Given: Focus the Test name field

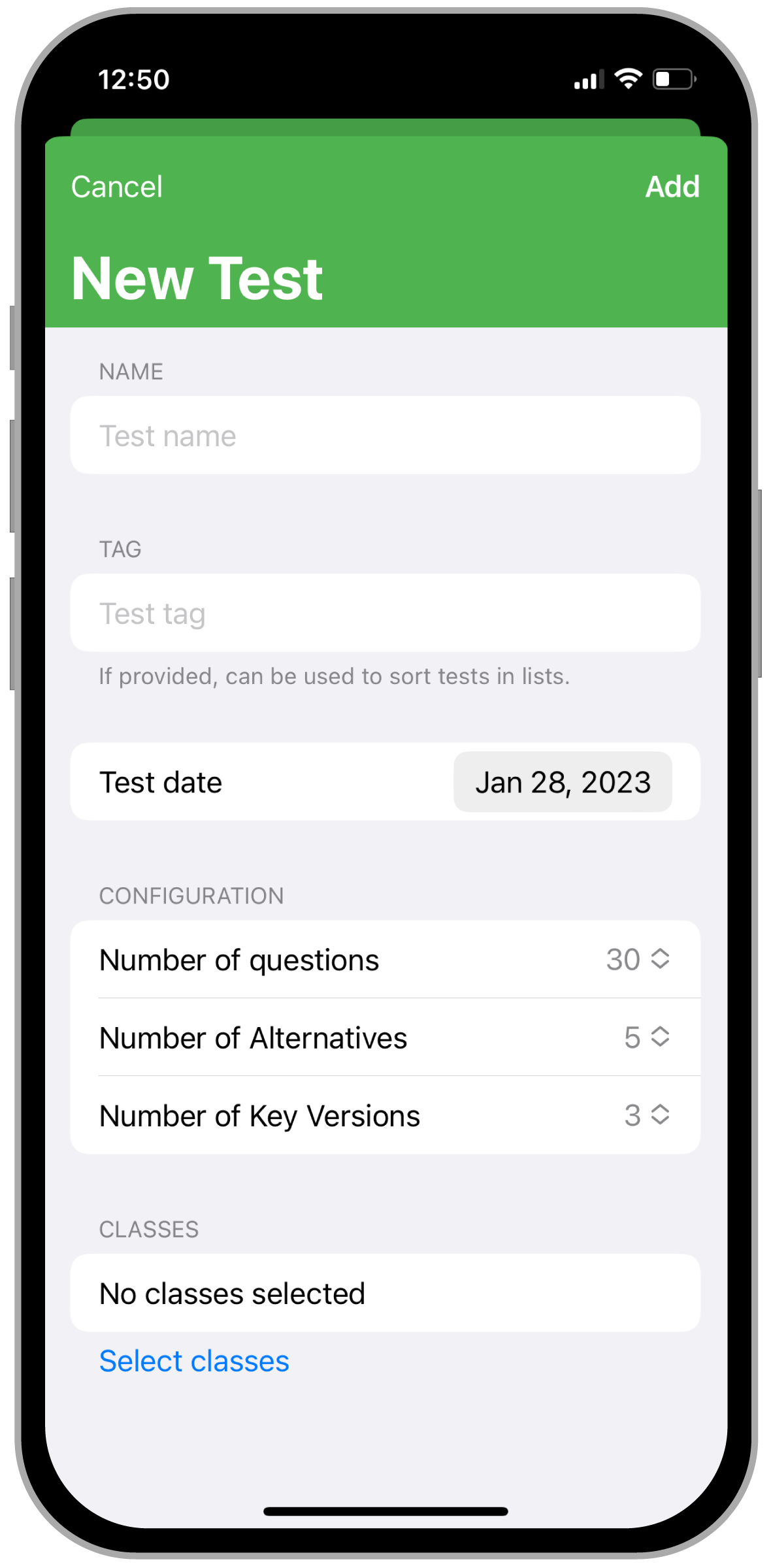Looking at the screenshot, I should tap(385, 435).
